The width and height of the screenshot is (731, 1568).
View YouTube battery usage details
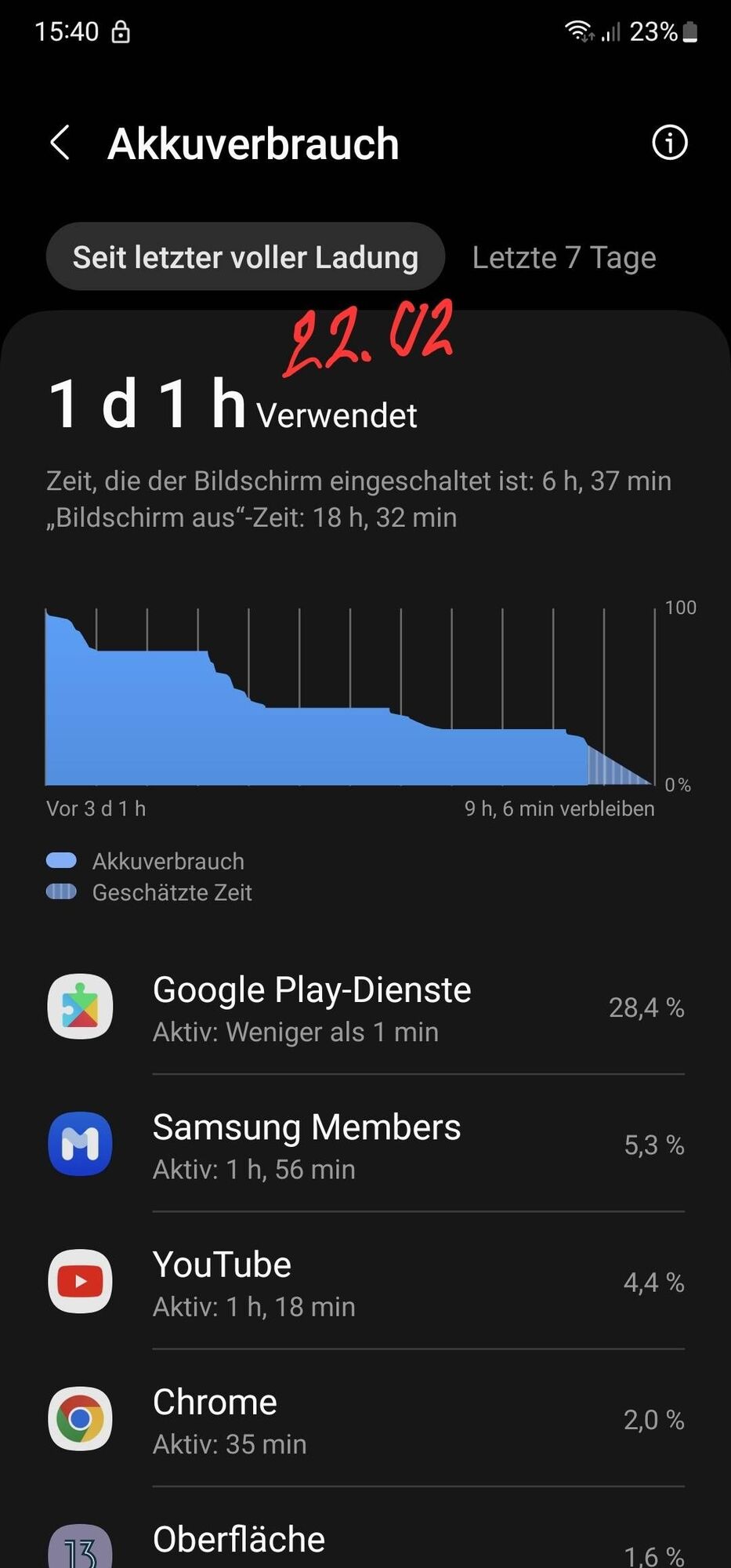pyautogui.click(x=365, y=1282)
